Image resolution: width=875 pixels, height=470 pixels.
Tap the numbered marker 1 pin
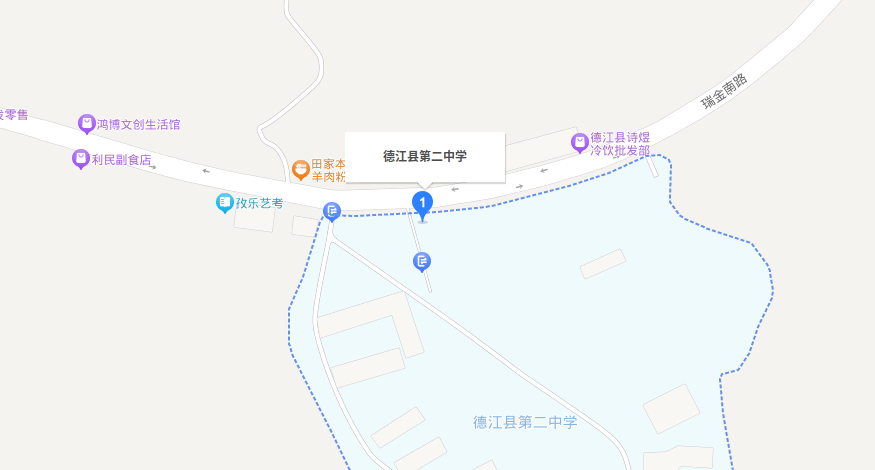(423, 203)
